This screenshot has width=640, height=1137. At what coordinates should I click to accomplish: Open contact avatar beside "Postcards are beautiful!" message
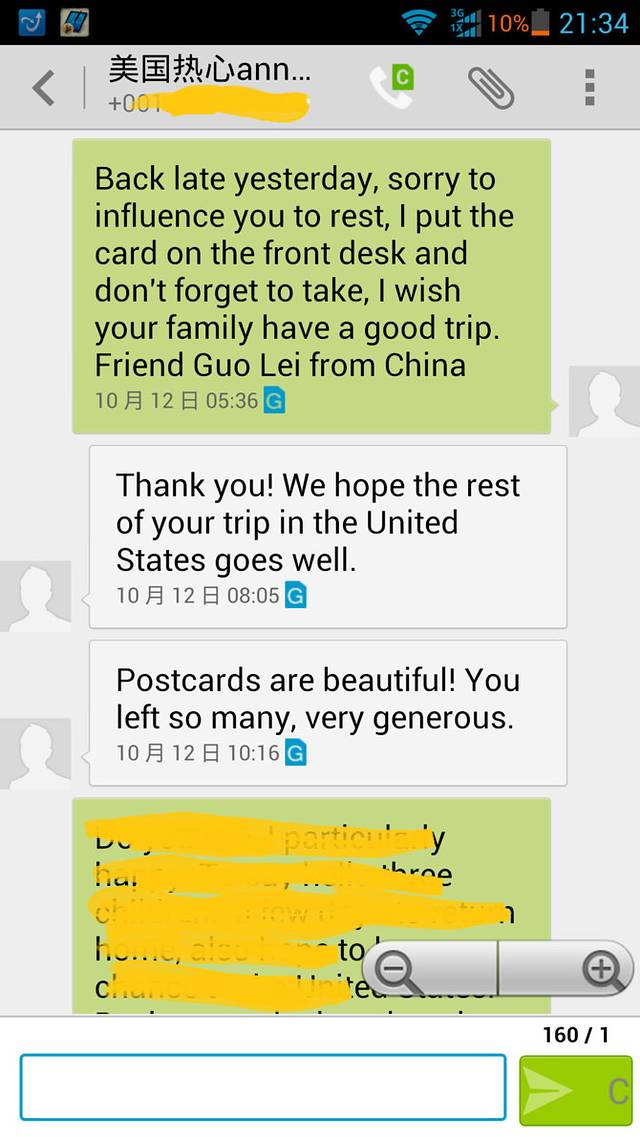pyautogui.click(x=35, y=753)
